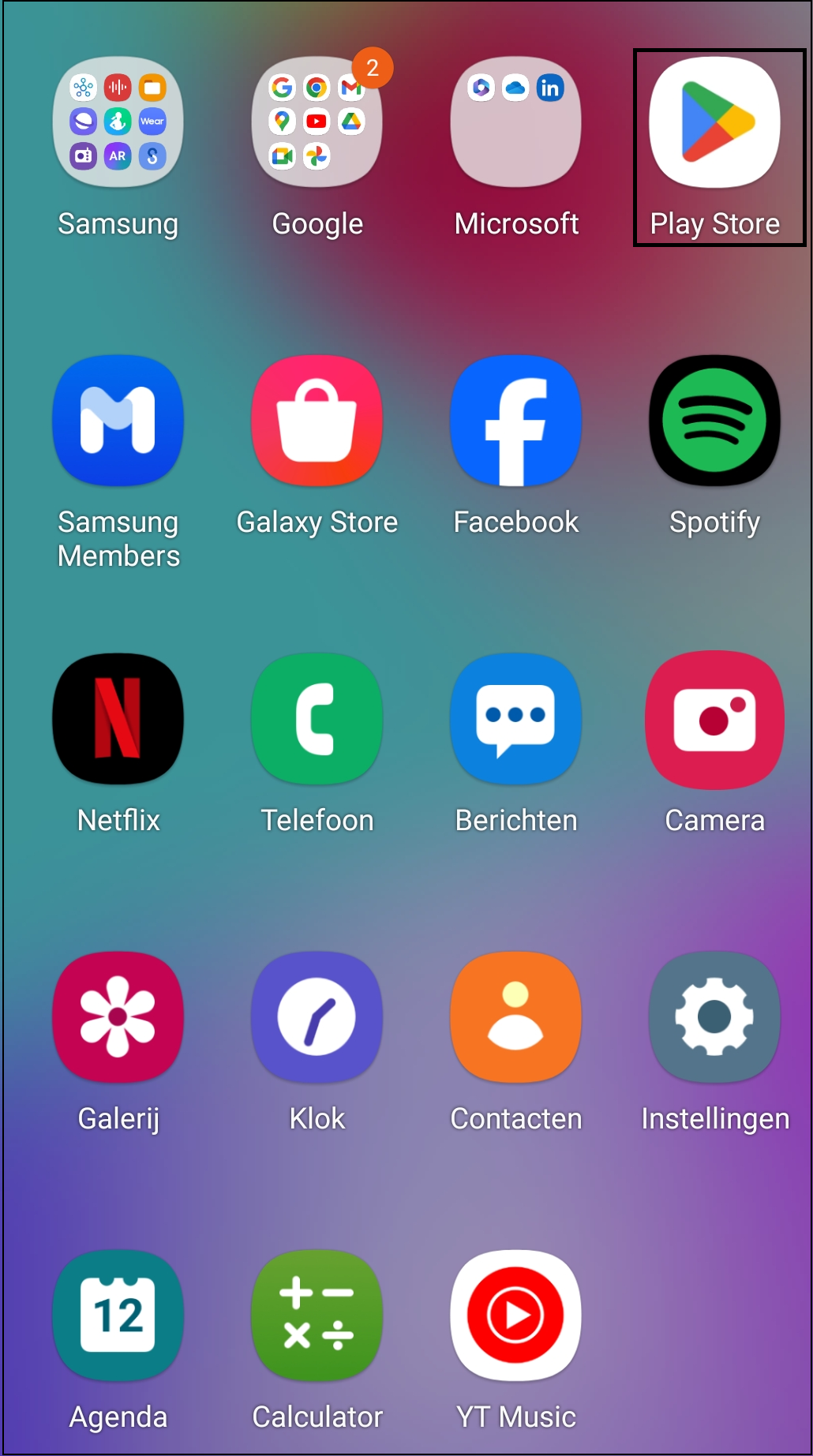
Task: Open Instellingen
Action: (714, 1017)
